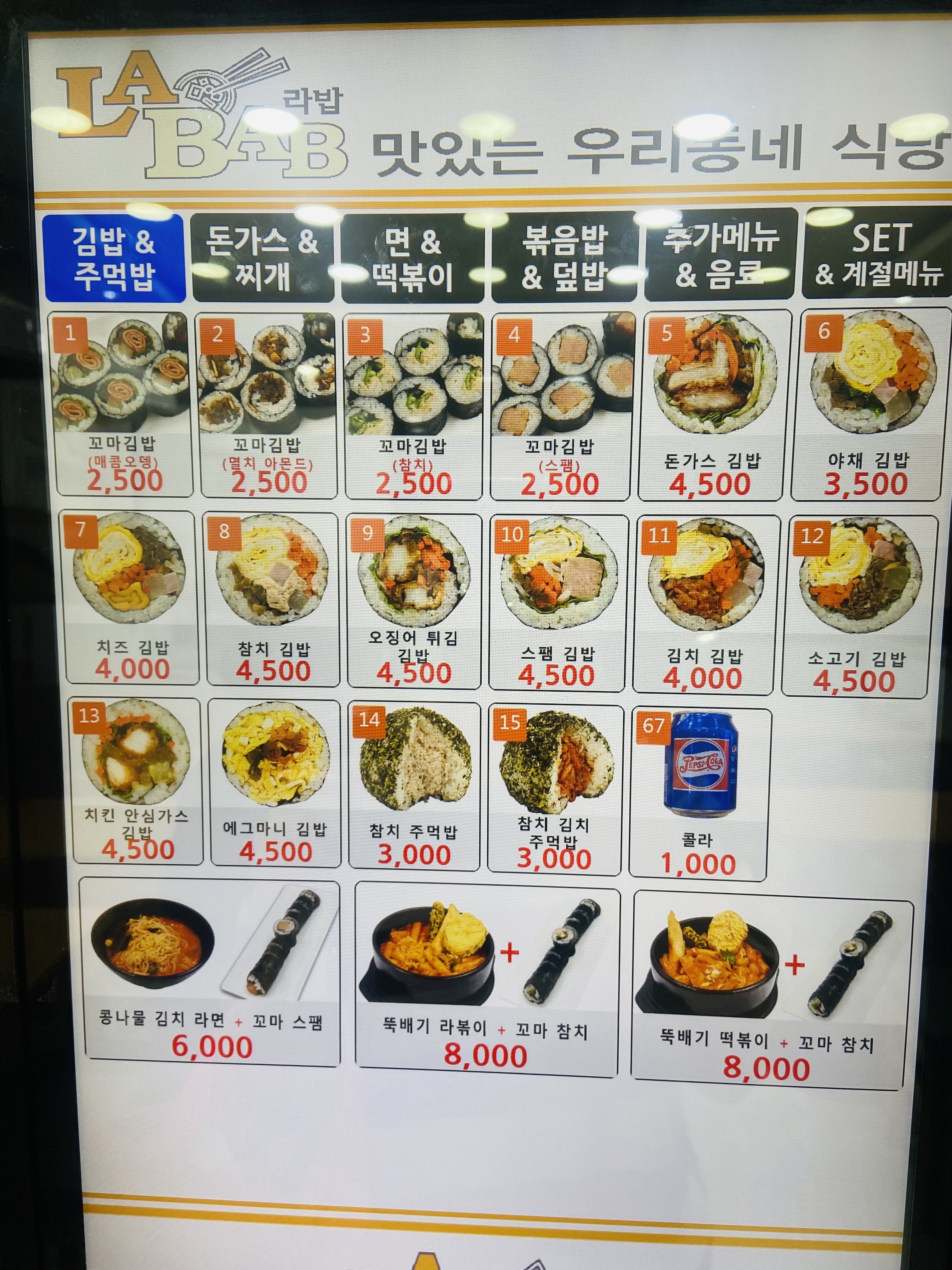This screenshot has width=952, height=1270.
Task: Select the 김밥 & 주먹밥 tab
Action: tap(114, 258)
